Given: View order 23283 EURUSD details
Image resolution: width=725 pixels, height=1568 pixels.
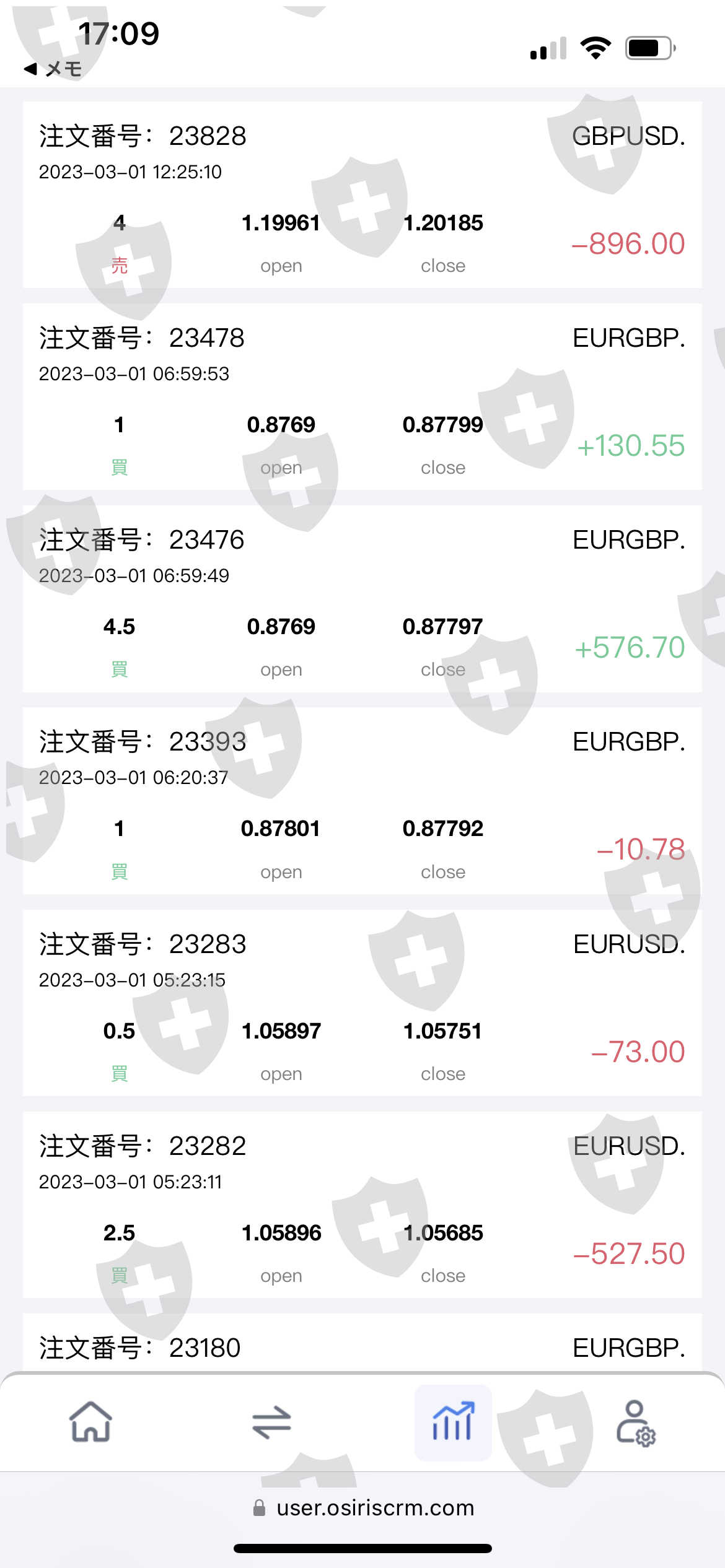Looking at the screenshot, I should pos(362,1003).
